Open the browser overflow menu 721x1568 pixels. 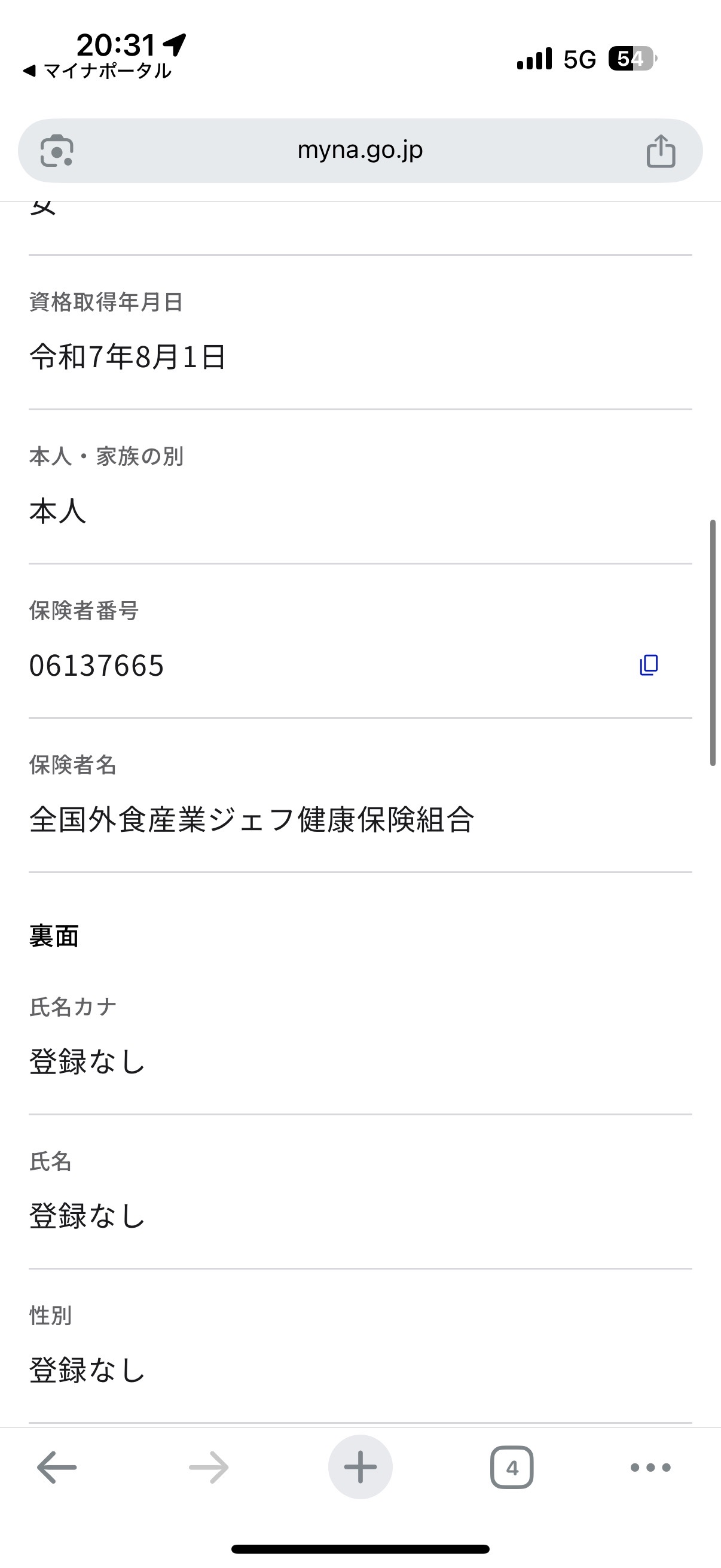(650, 1468)
